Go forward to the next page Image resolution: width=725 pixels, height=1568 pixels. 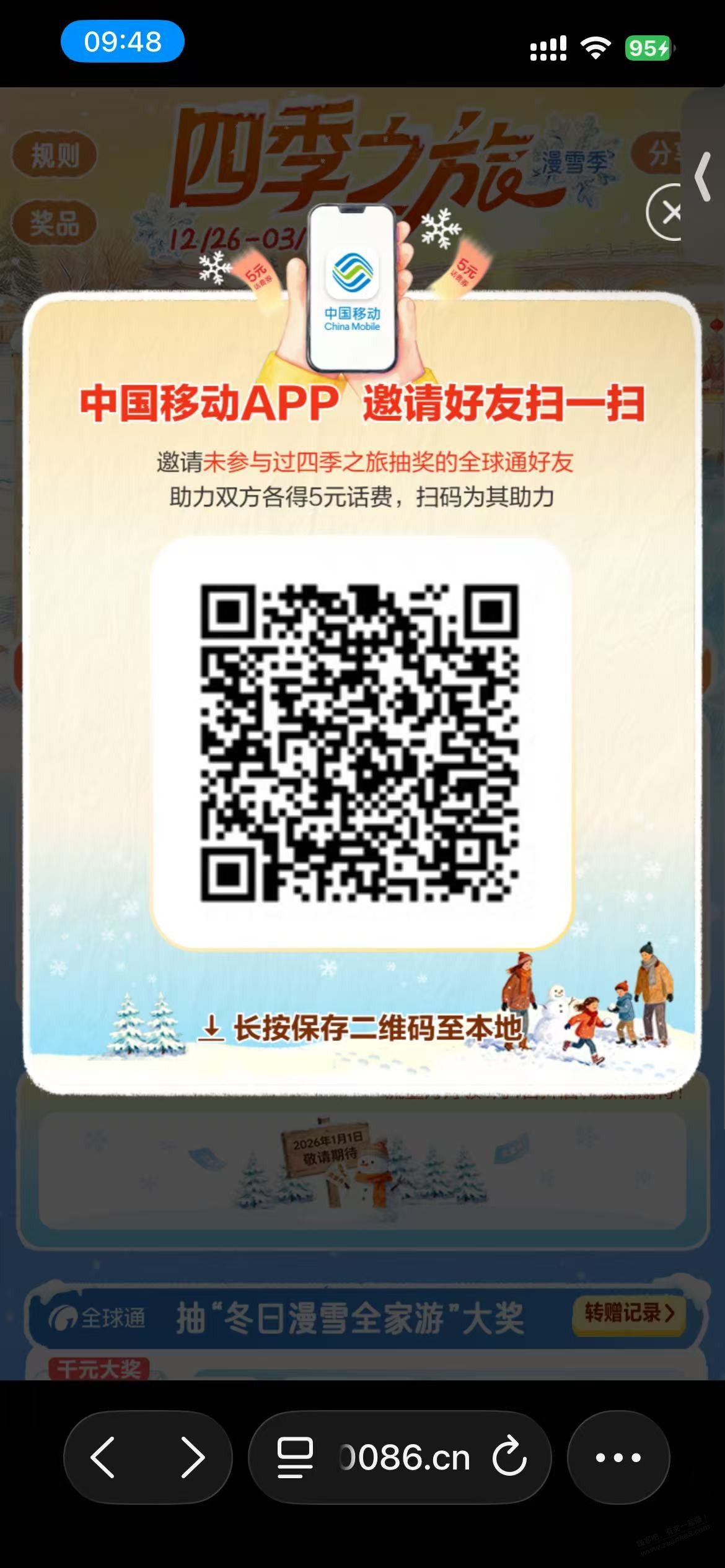192,1458
